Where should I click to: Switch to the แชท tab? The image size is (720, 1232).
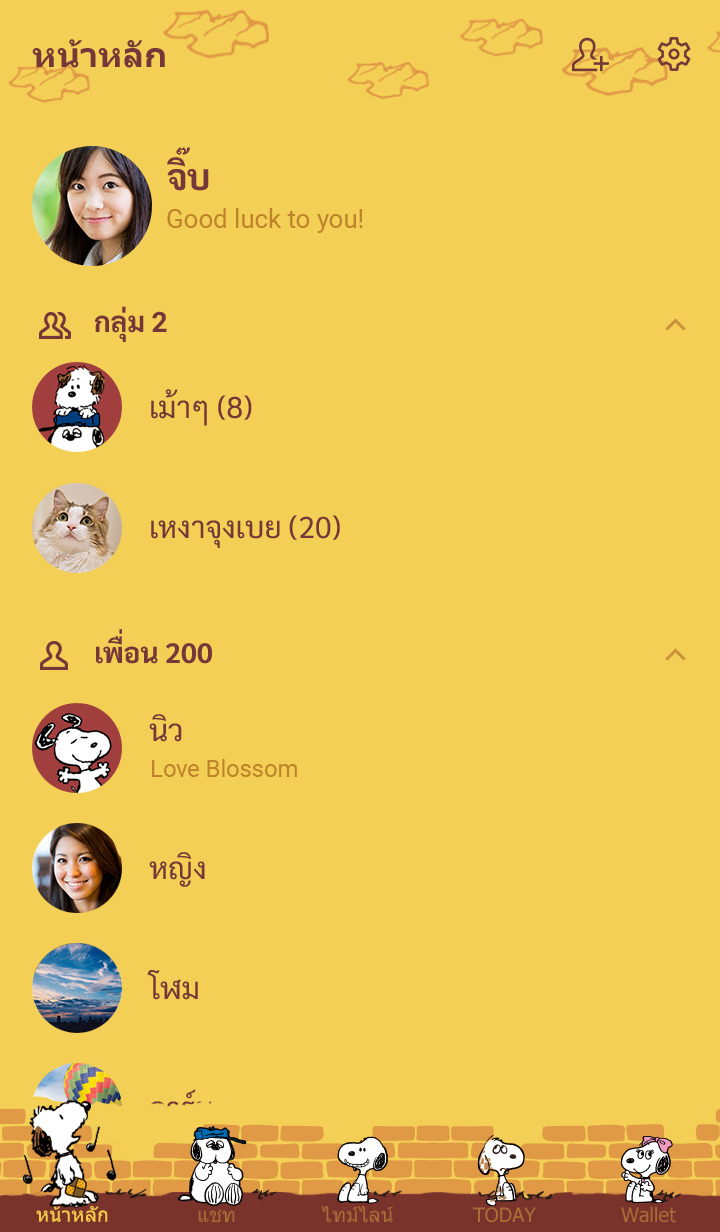pos(216,1190)
